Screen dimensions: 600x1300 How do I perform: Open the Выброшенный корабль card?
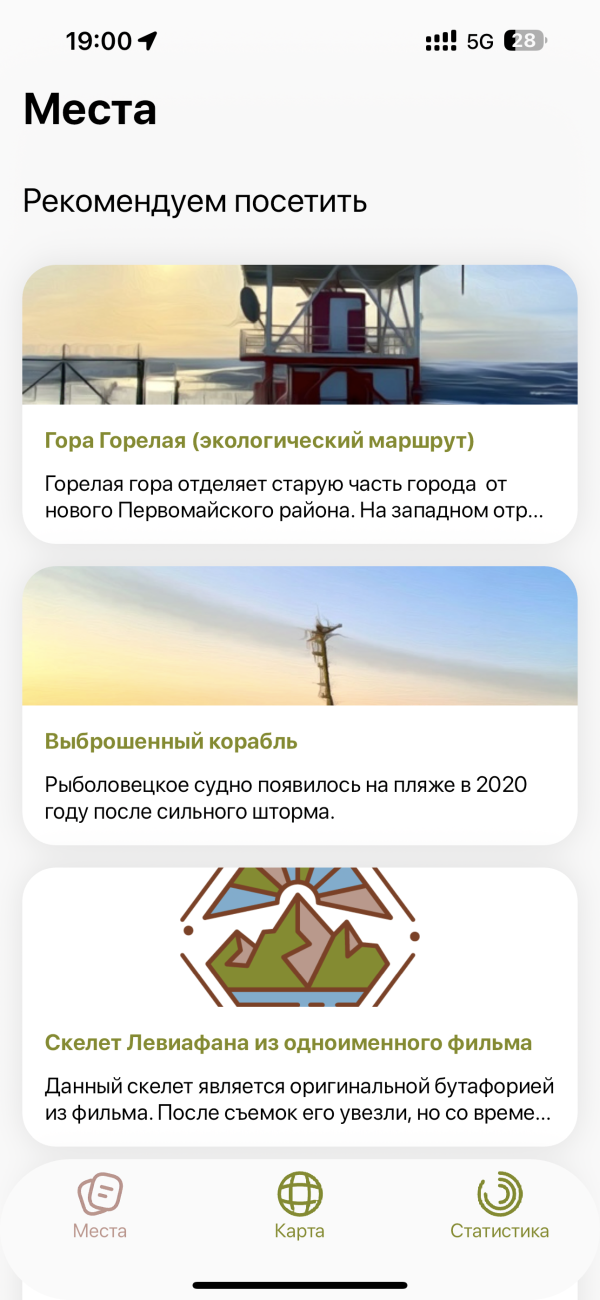coord(300,705)
